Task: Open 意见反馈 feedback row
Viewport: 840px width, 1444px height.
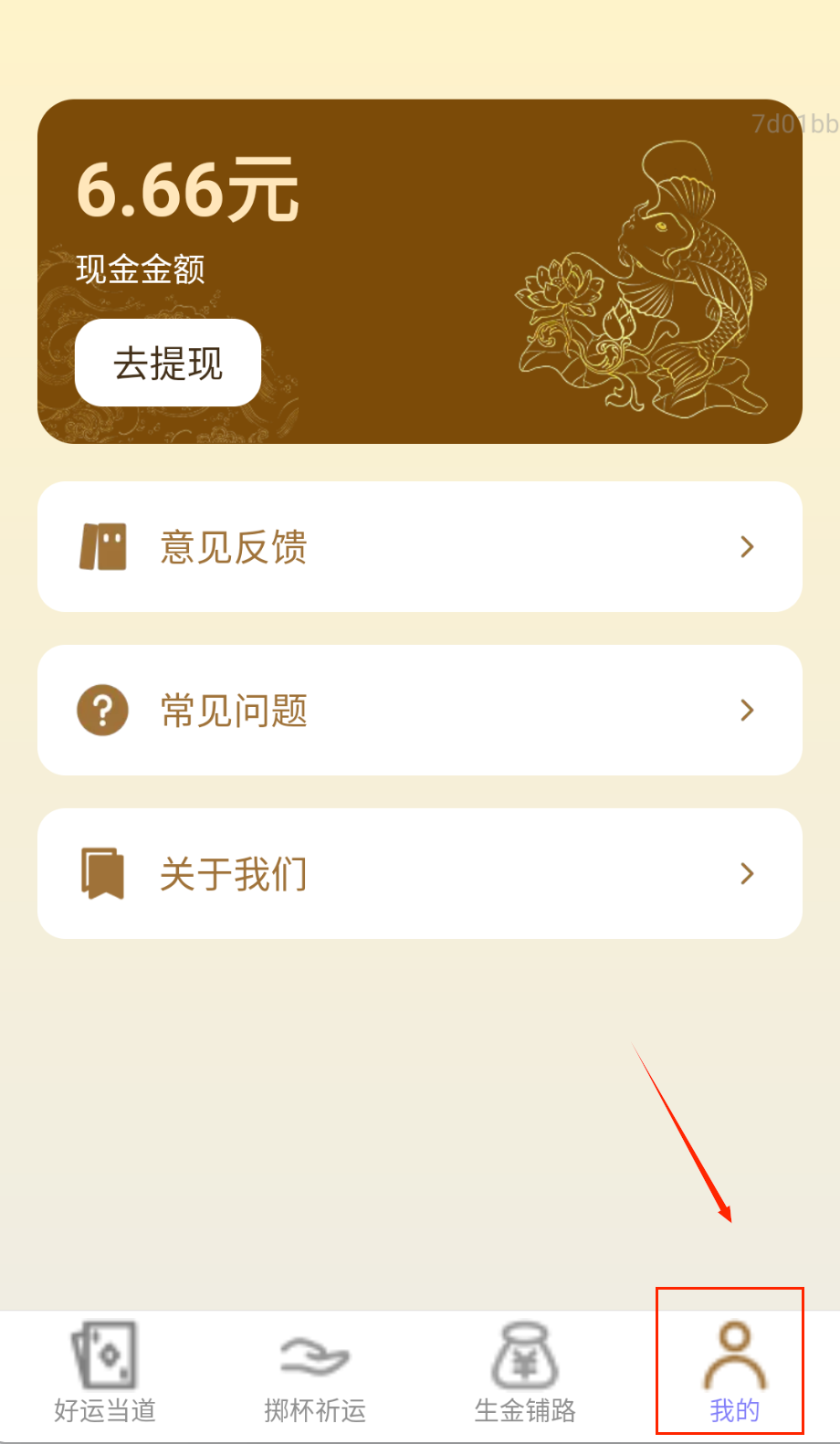Action: click(x=419, y=546)
